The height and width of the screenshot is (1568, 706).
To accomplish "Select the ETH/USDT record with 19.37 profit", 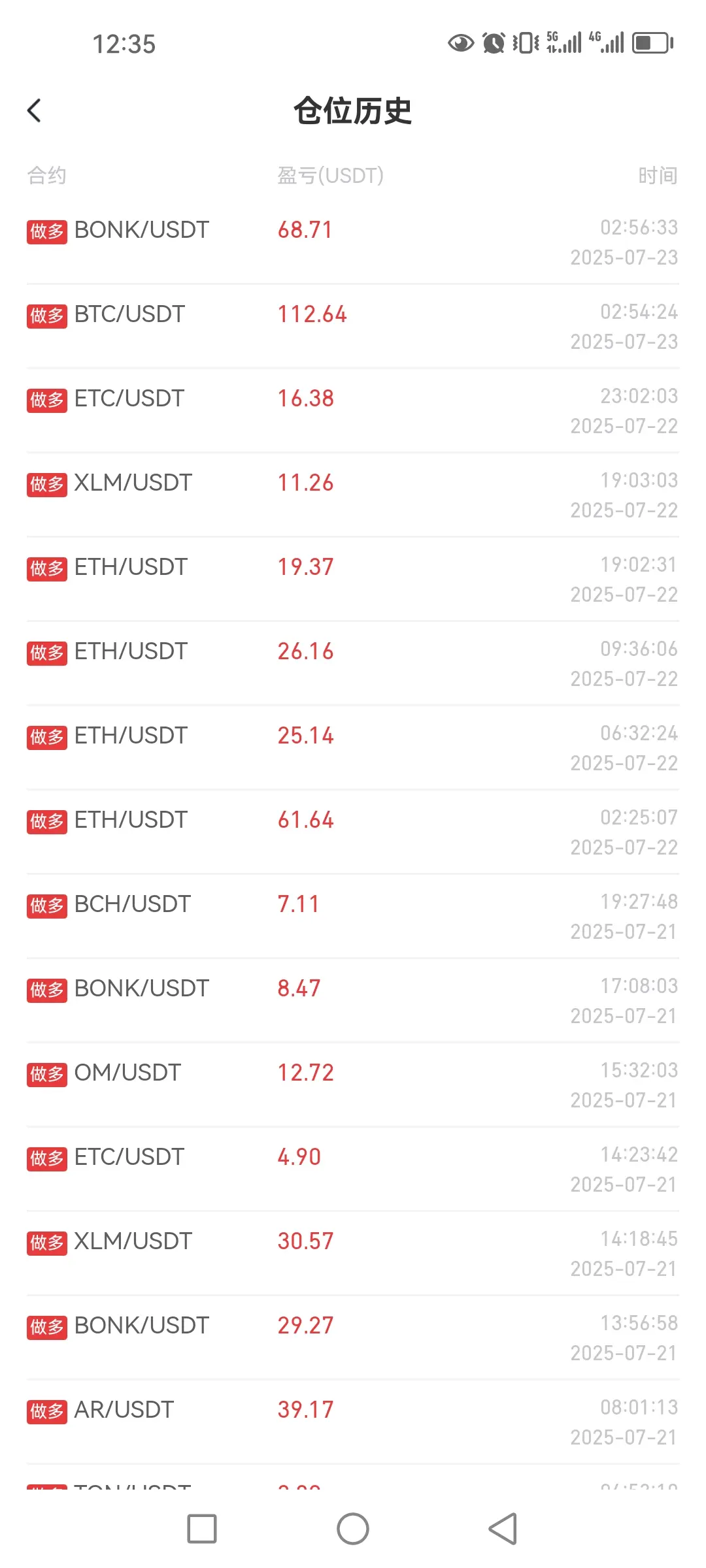I will pos(353,580).
